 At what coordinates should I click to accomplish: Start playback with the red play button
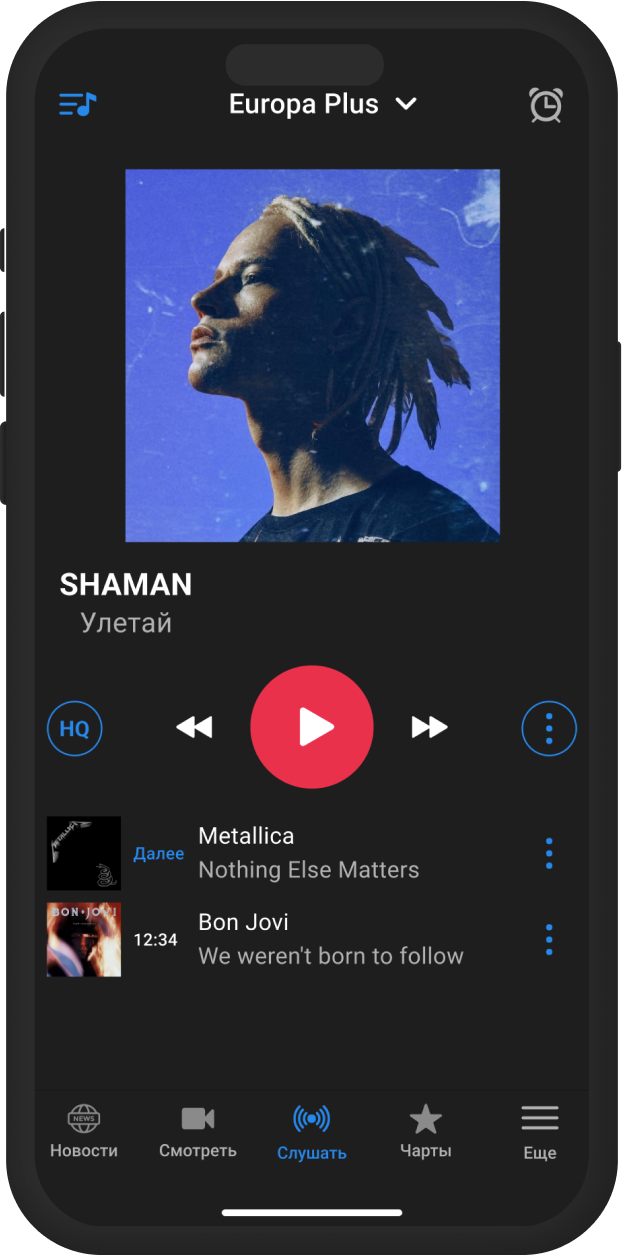(x=312, y=727)
